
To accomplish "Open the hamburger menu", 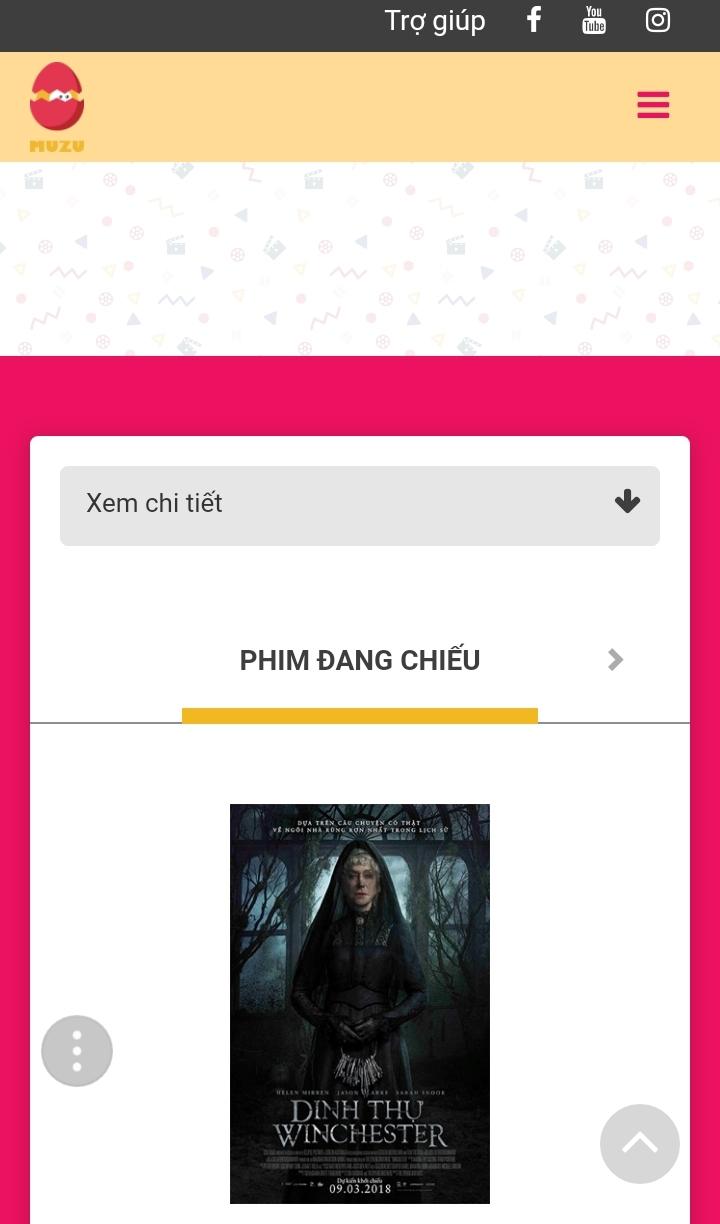I will (x=653, y=105).
